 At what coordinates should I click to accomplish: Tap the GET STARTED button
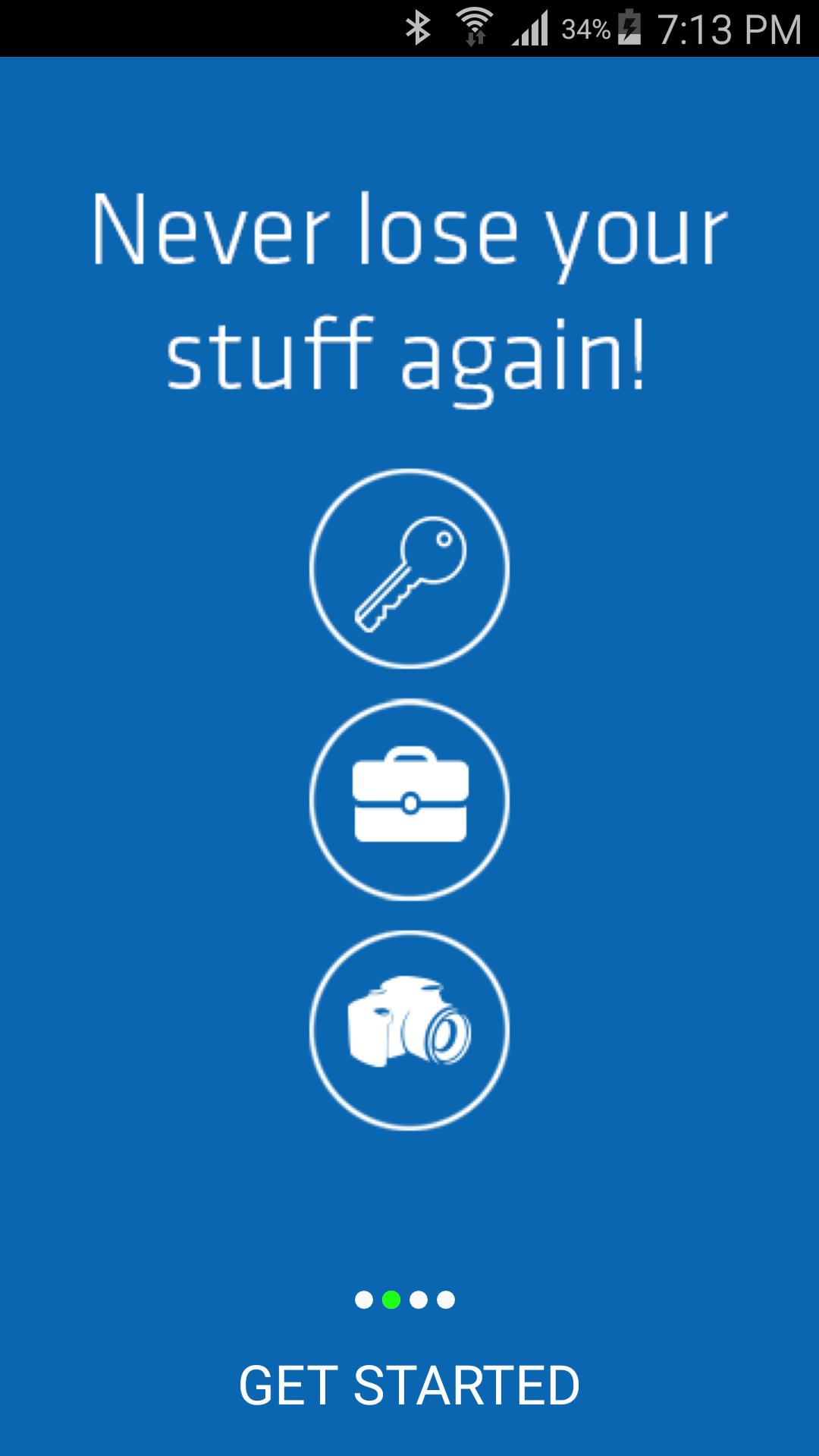point(409,1385)
